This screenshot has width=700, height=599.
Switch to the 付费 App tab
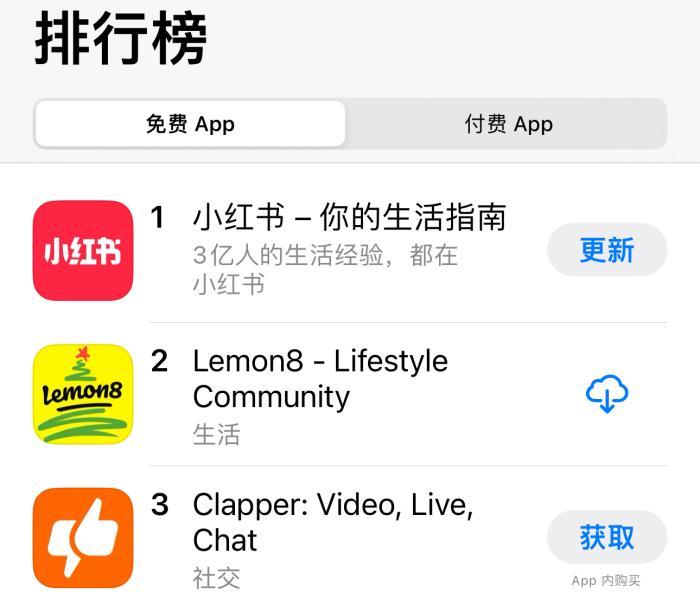point(508,124)
